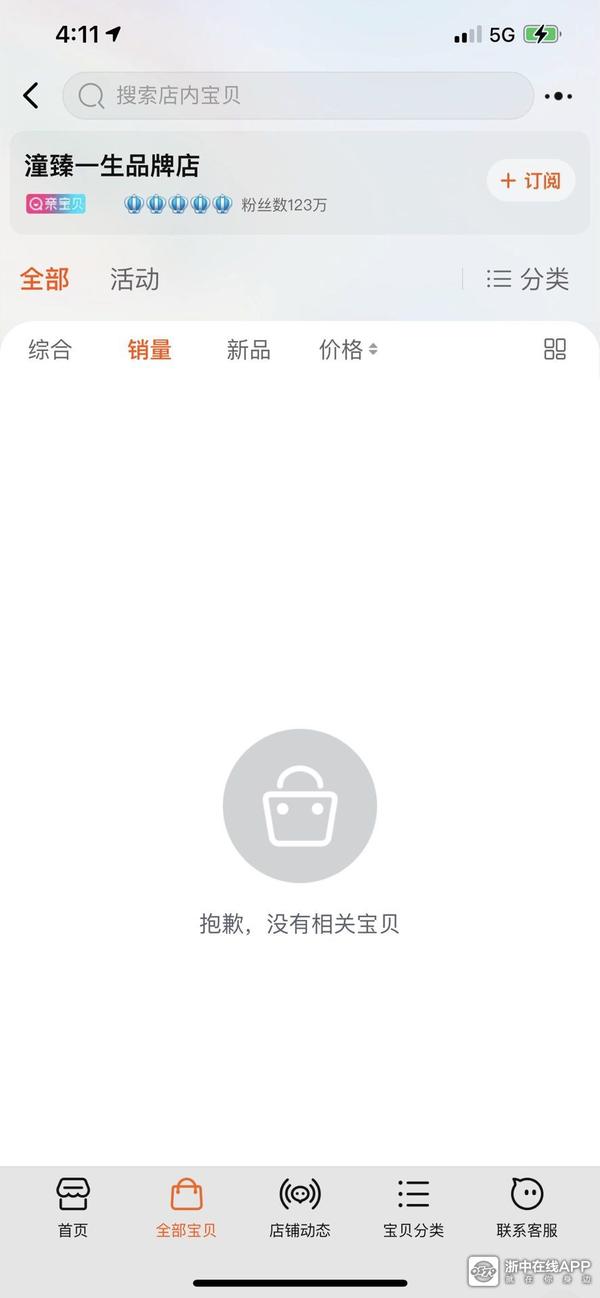Sort items by 综合
This screenshot has height=1298, width=600.
[x=50, y=350]
